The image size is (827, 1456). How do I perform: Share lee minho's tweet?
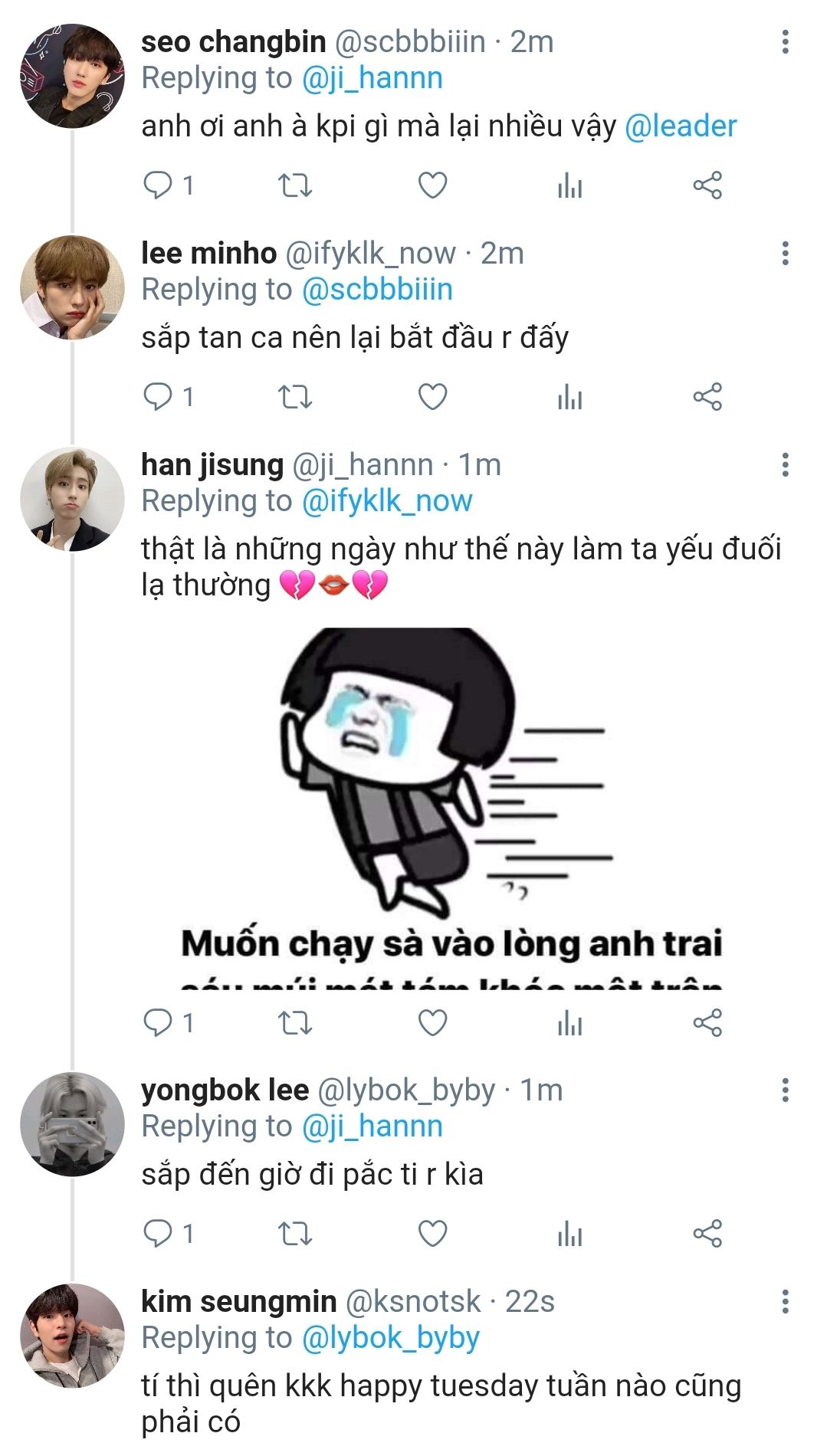click(707, 397)
